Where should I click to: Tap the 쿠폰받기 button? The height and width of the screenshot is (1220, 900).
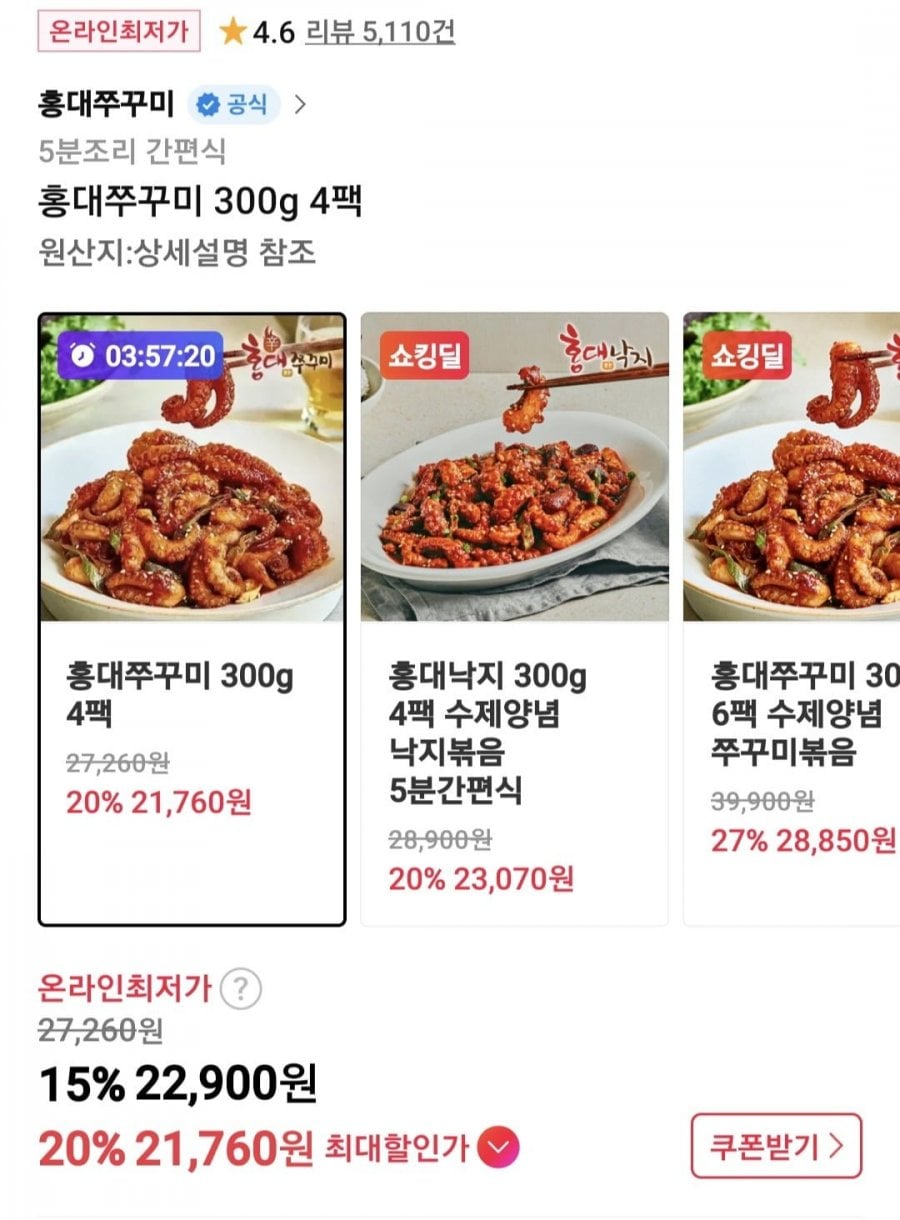776,1146
